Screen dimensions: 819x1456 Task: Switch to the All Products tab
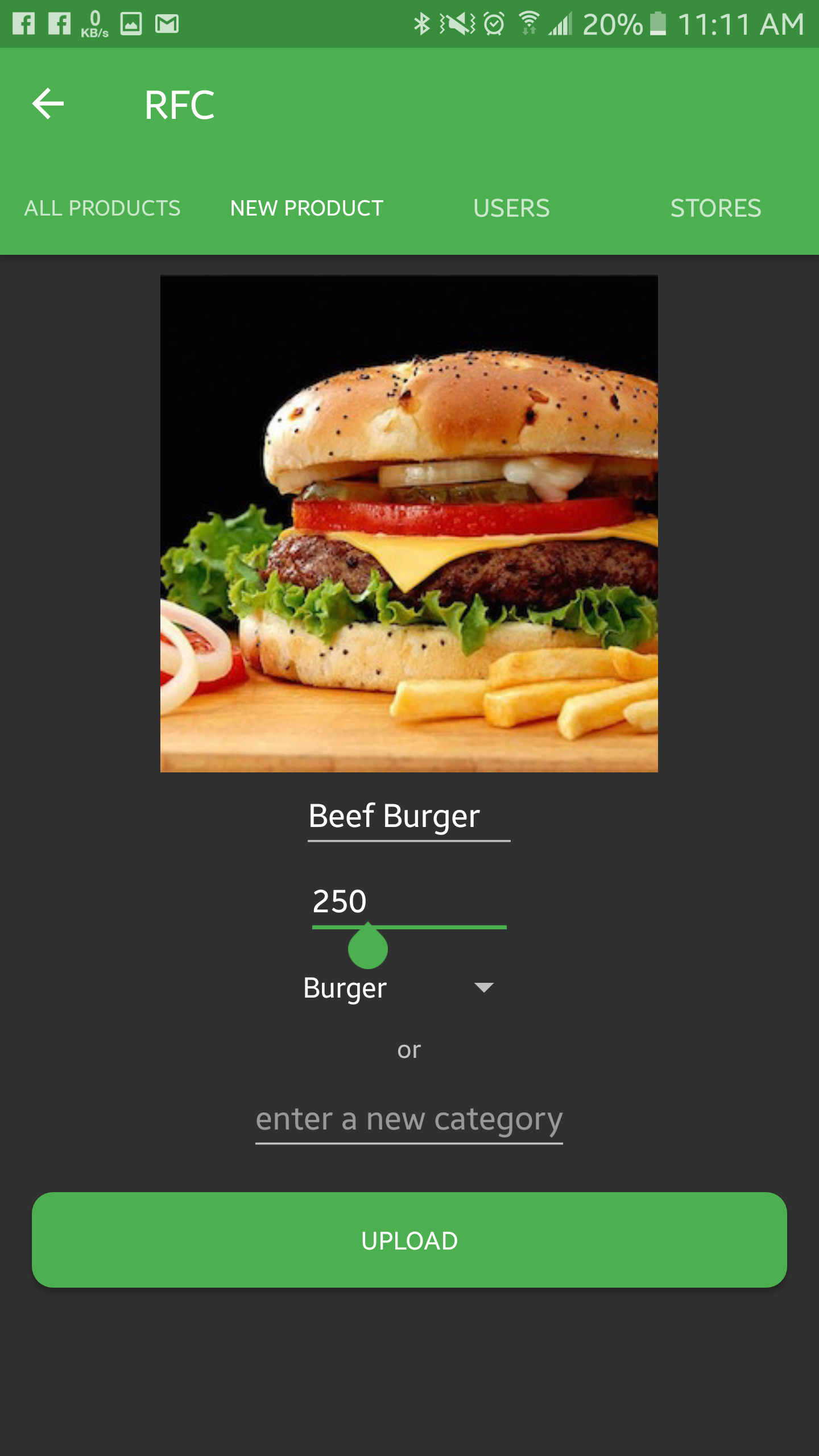[x=102, y=208]
